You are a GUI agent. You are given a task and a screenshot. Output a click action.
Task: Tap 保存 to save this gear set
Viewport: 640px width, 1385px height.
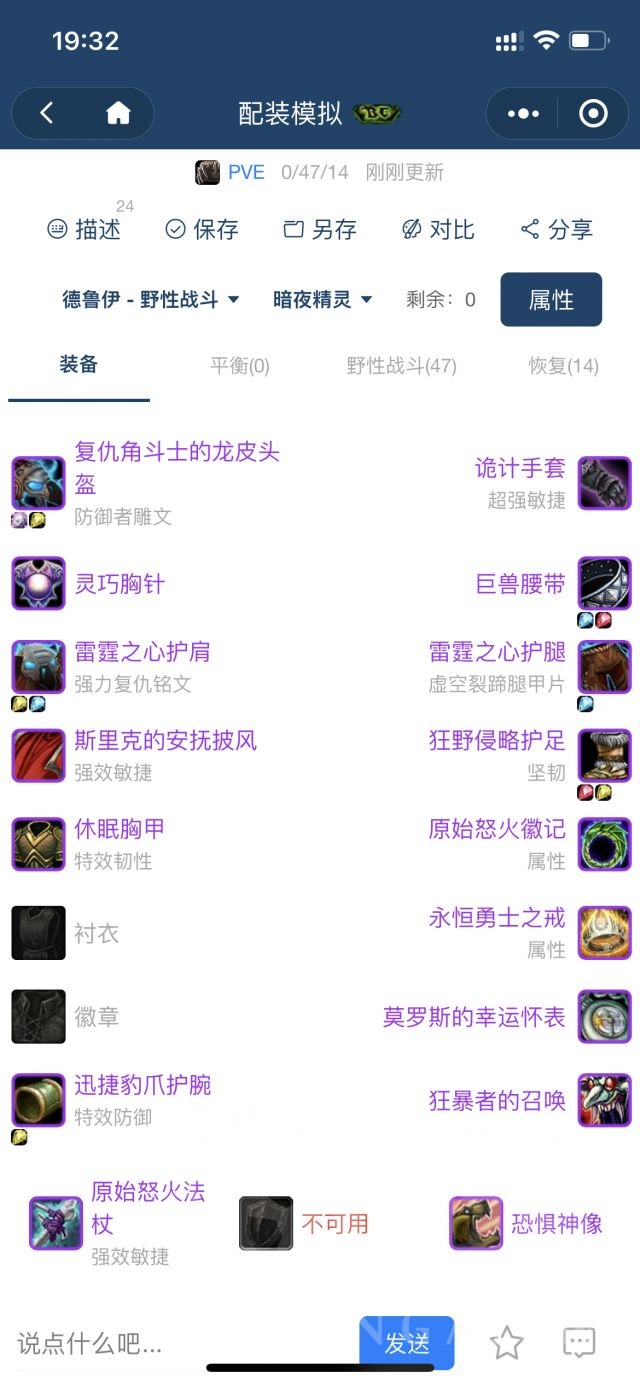point(202,230)
